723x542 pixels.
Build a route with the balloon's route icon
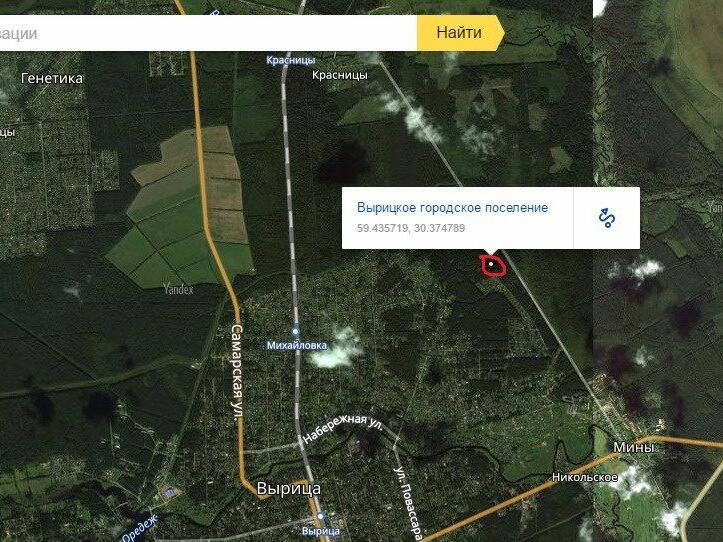(x=606, y=217)
